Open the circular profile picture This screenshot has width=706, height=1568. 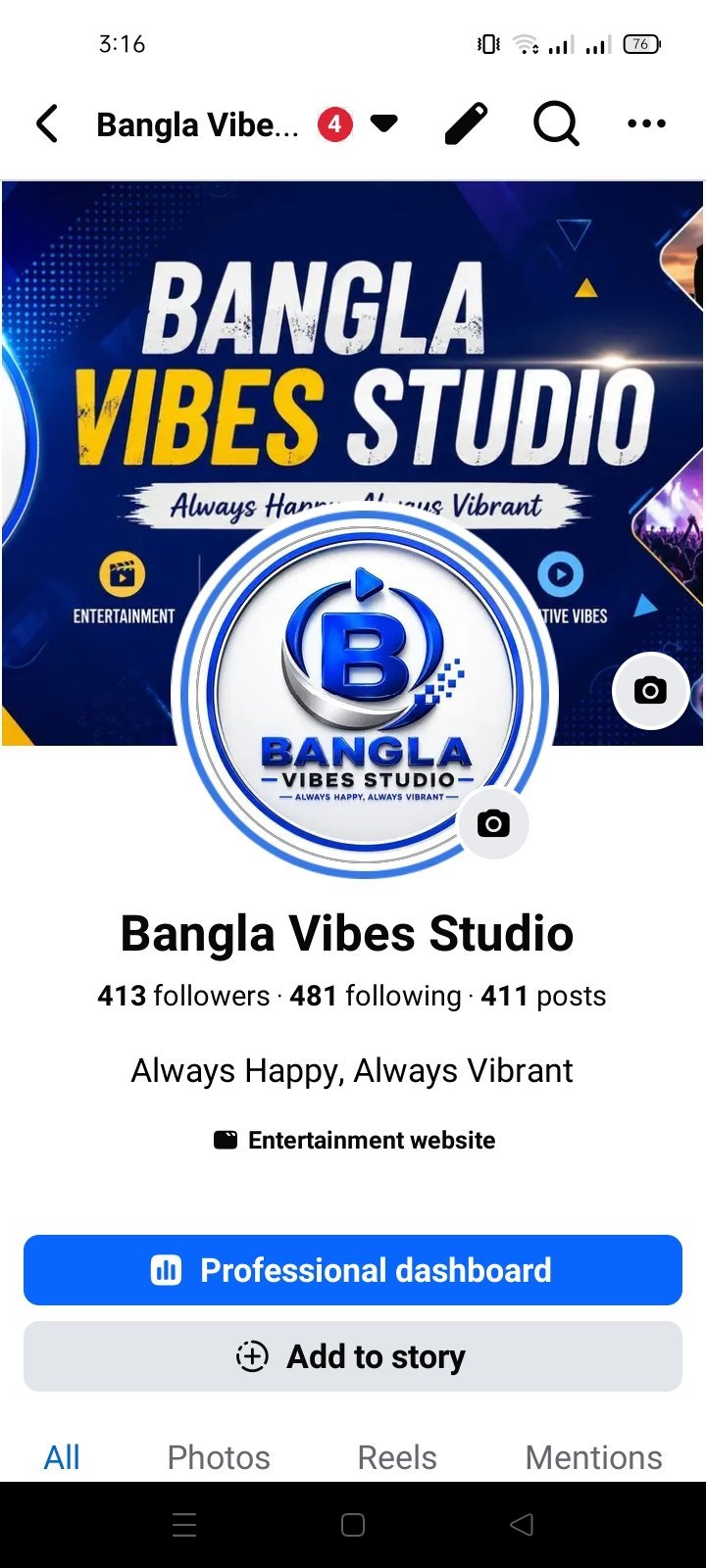click(x=365, y=694)
